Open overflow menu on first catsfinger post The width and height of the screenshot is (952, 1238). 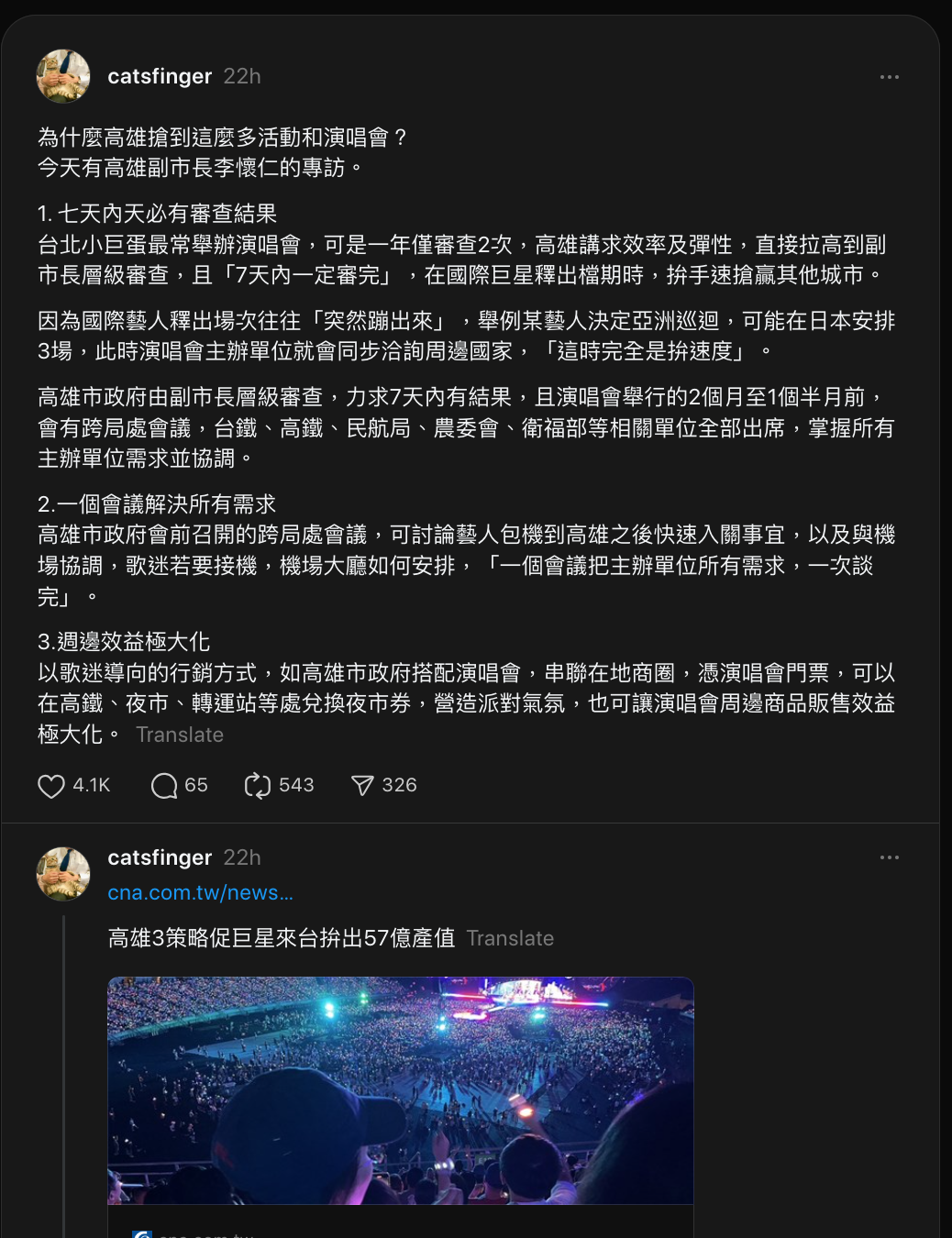tap(889, 77)
